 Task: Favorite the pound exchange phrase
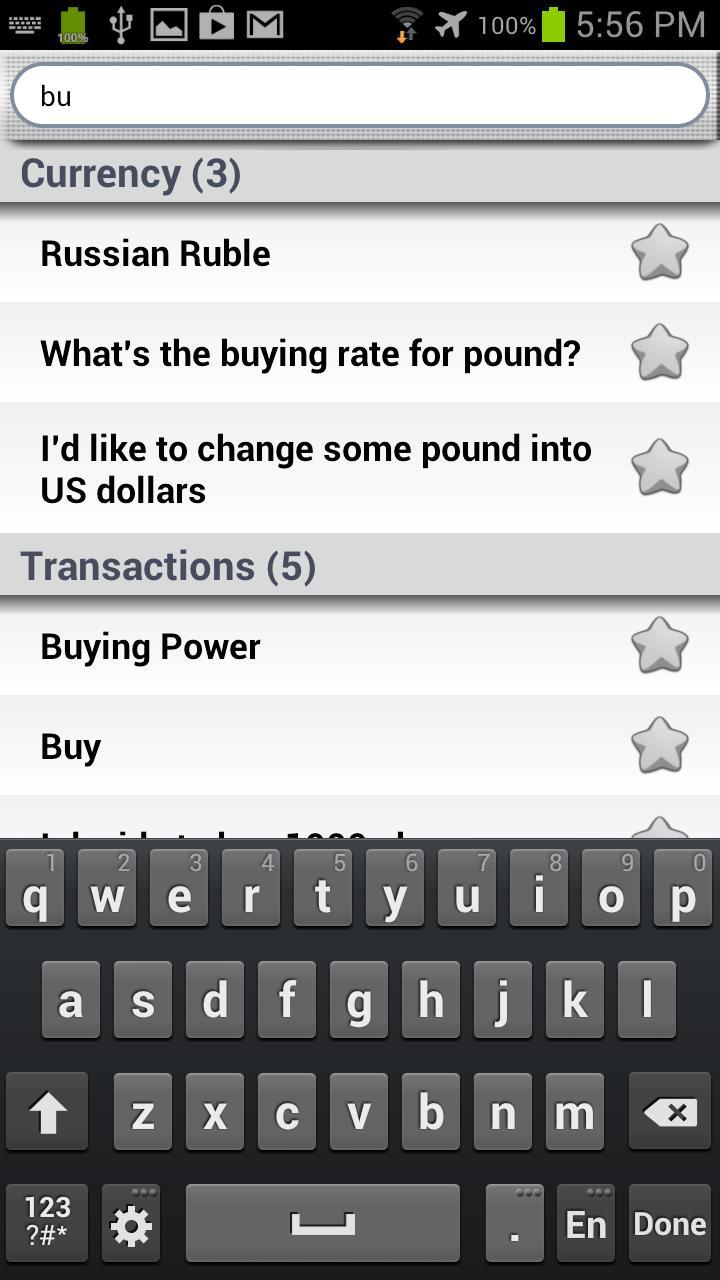tap(659, 466)
